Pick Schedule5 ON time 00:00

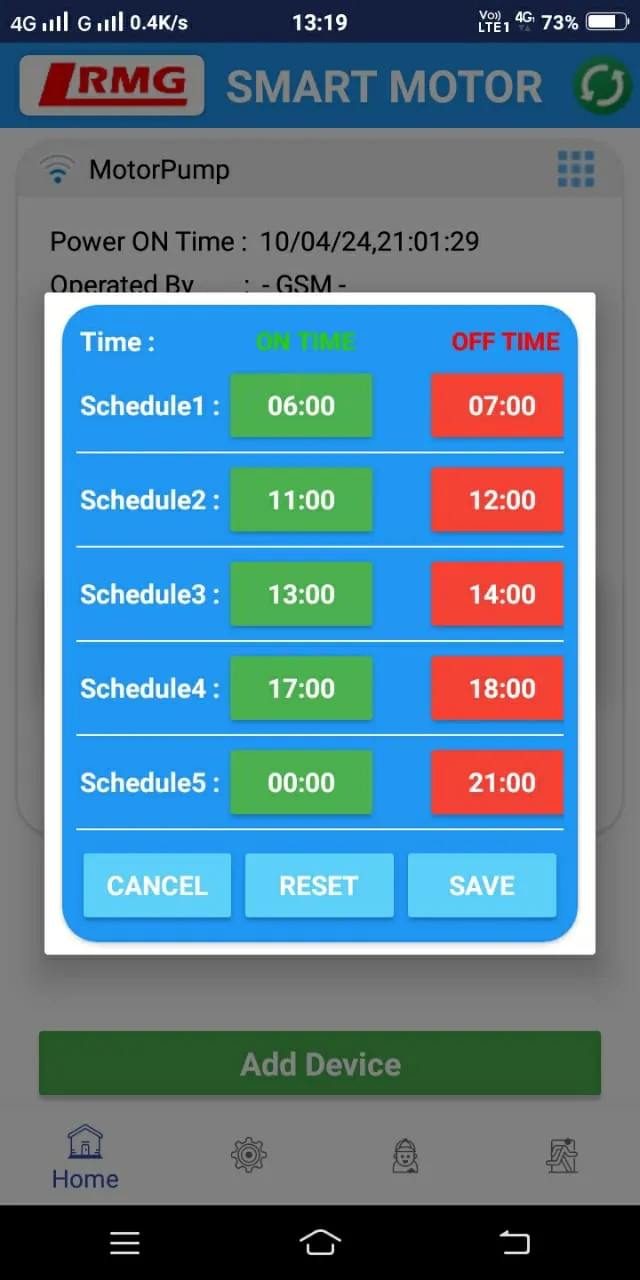coord(301,782)
